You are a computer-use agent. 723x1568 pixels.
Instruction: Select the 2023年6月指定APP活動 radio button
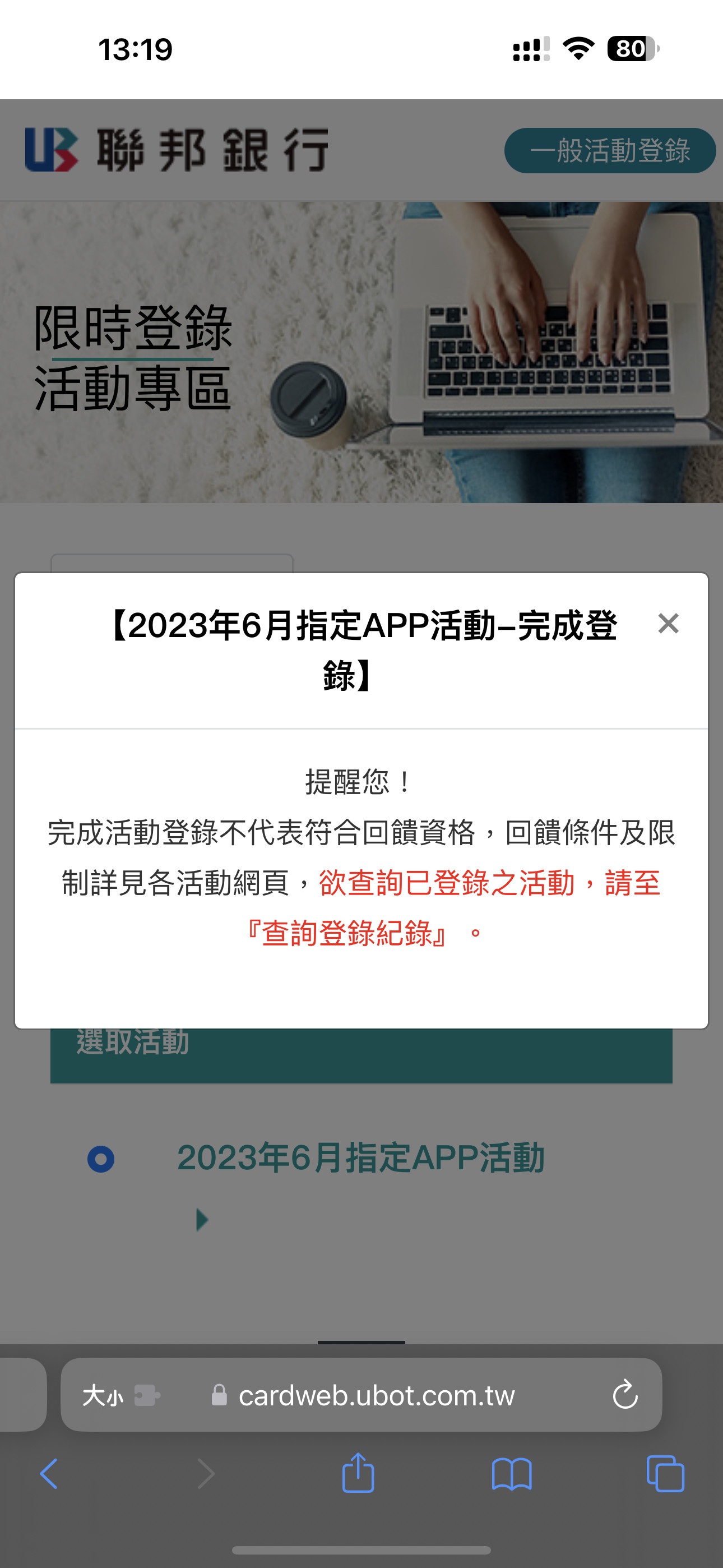click(x=101, y=1159)
